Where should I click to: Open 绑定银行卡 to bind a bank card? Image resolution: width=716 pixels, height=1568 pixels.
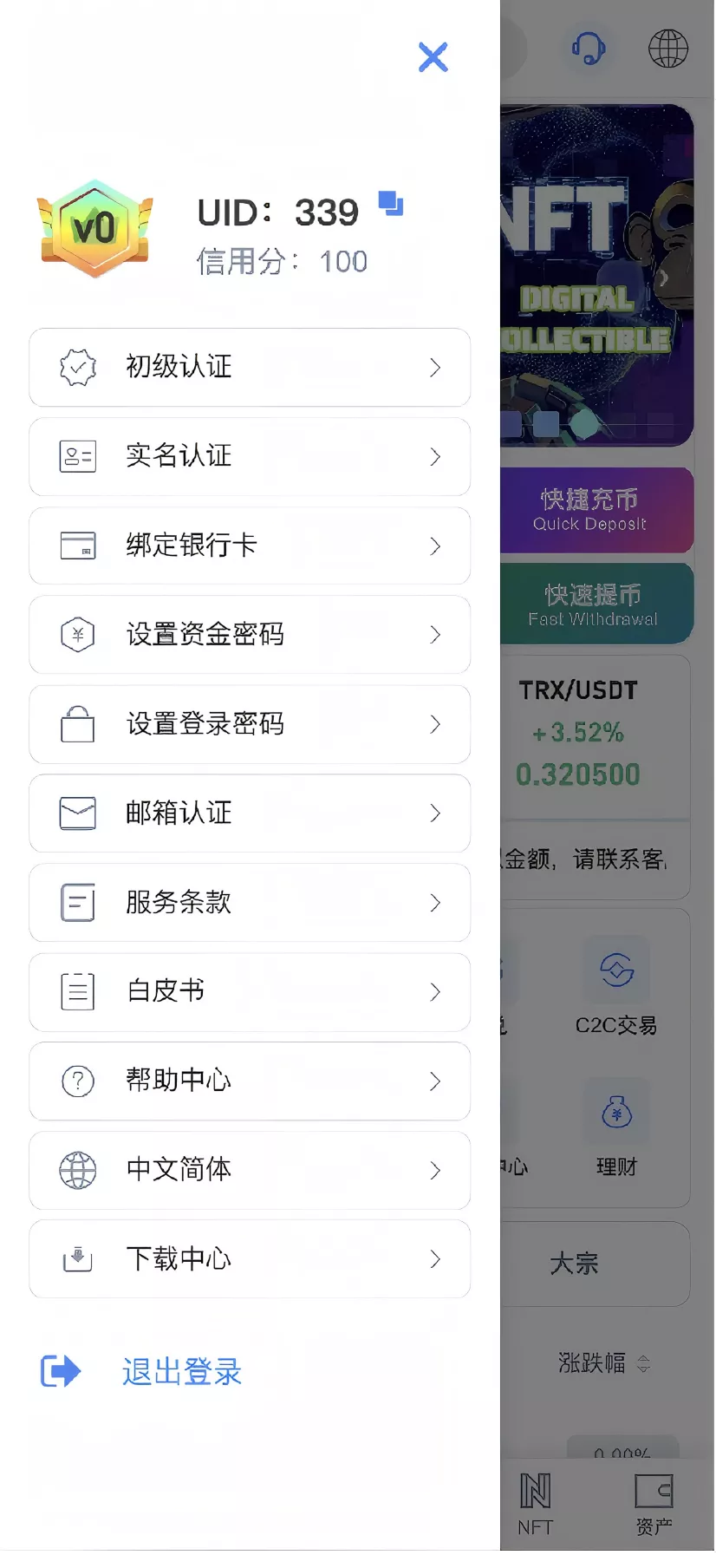tap(250, 546)
